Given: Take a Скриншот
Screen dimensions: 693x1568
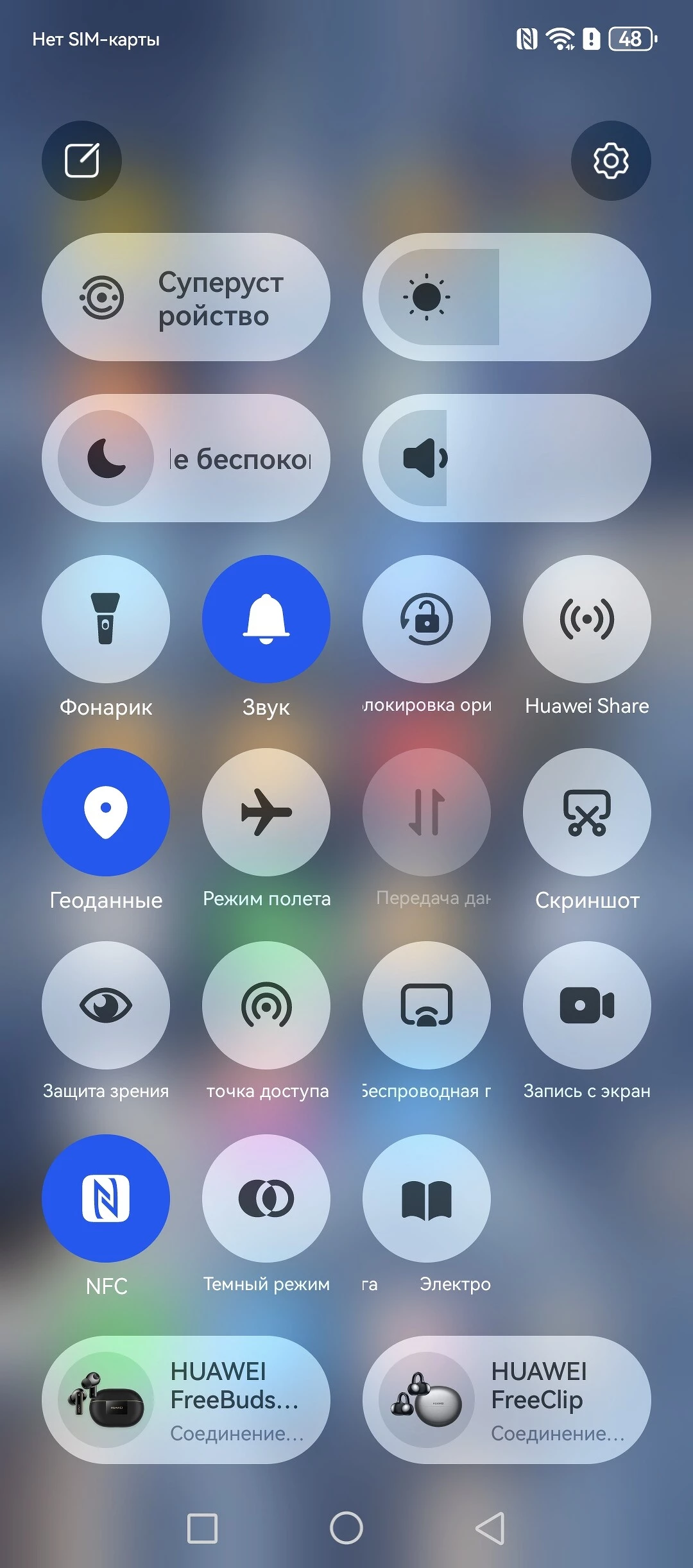Looking at the screenshot, I should coord(587,812).
